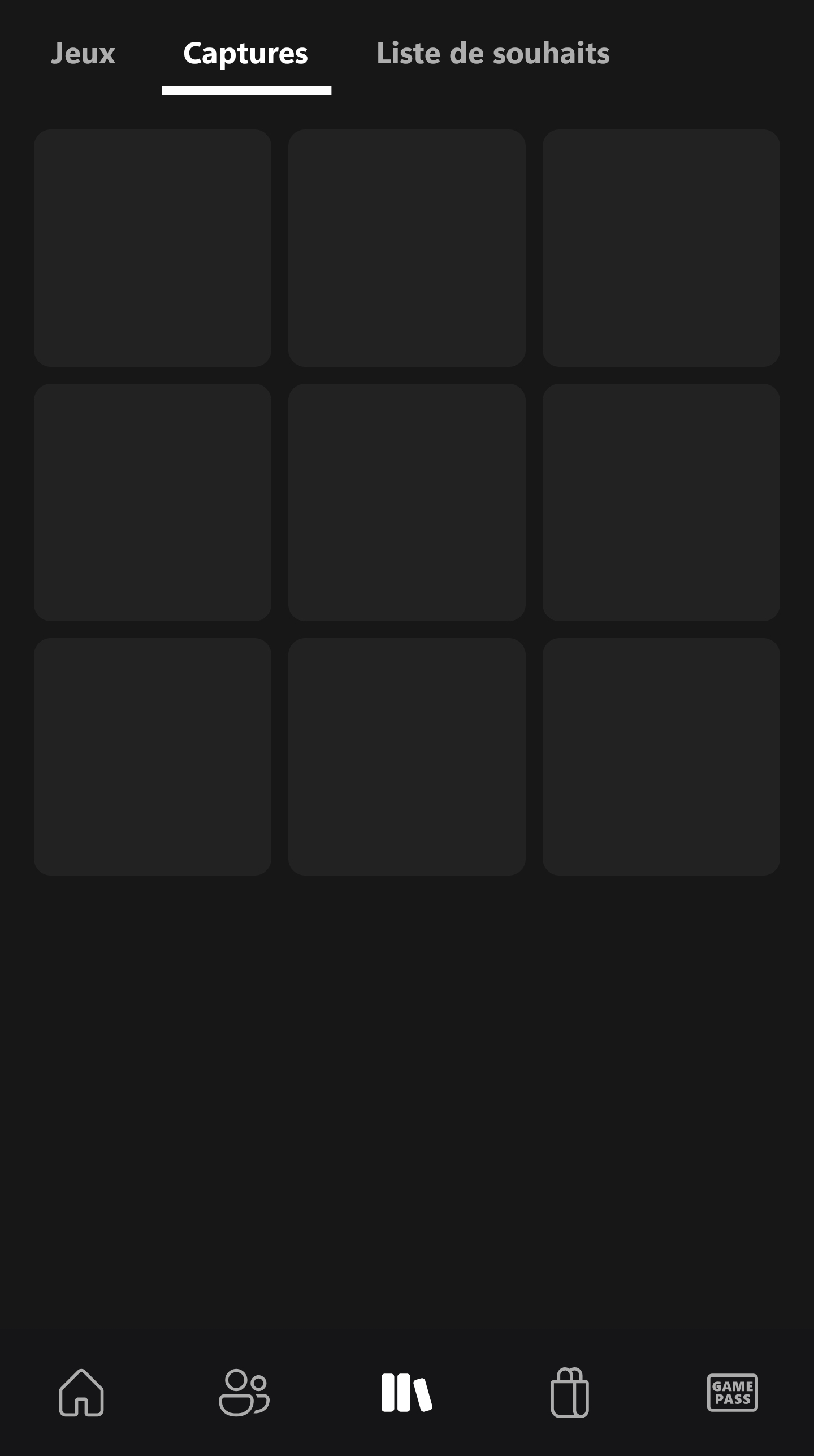Switch to the Jeux tab
The image size is (814, 1456).
[x=83, y=54]
